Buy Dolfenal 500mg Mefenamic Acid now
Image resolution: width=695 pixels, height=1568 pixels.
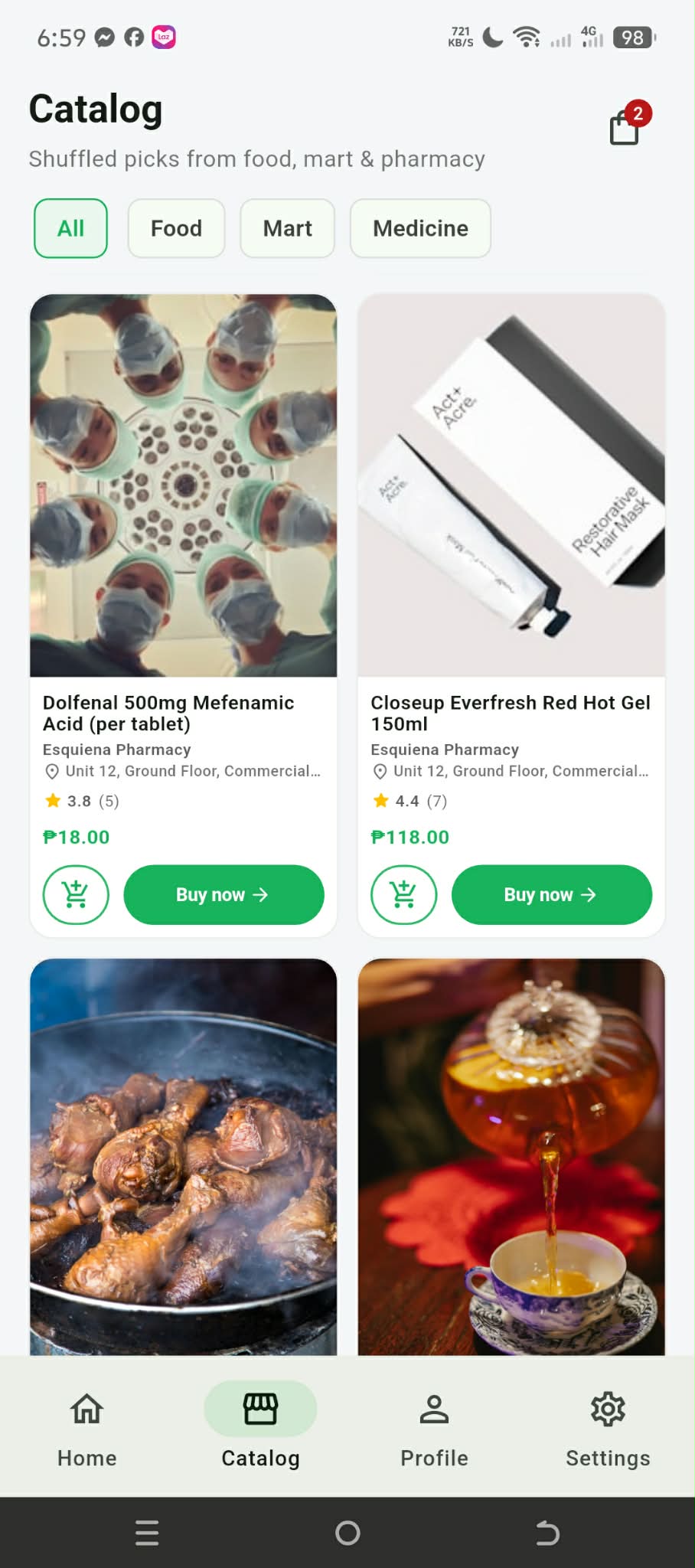pyautogui.click(x=224, y=894)
